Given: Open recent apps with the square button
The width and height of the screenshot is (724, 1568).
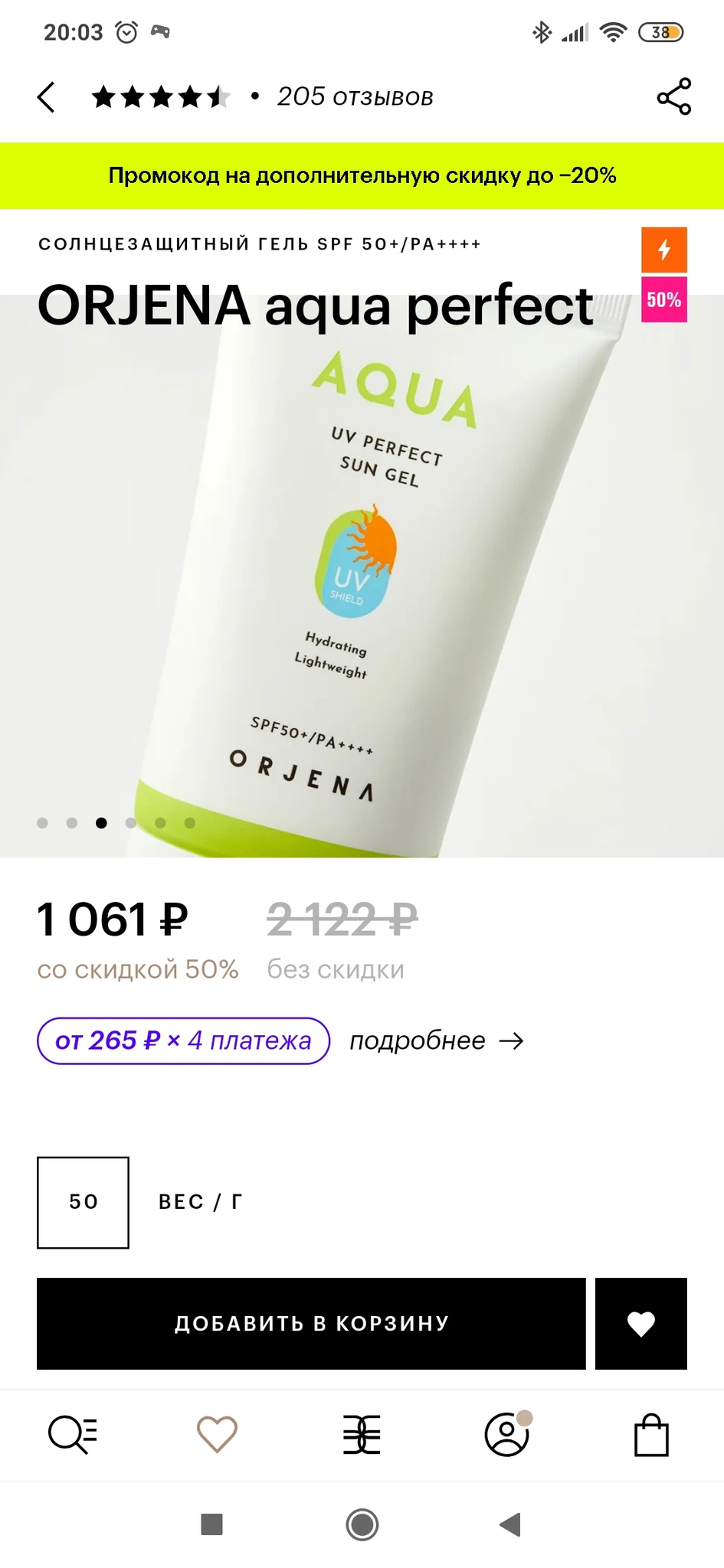Looking at the screenshot, I should click(x=211, y=1524).
